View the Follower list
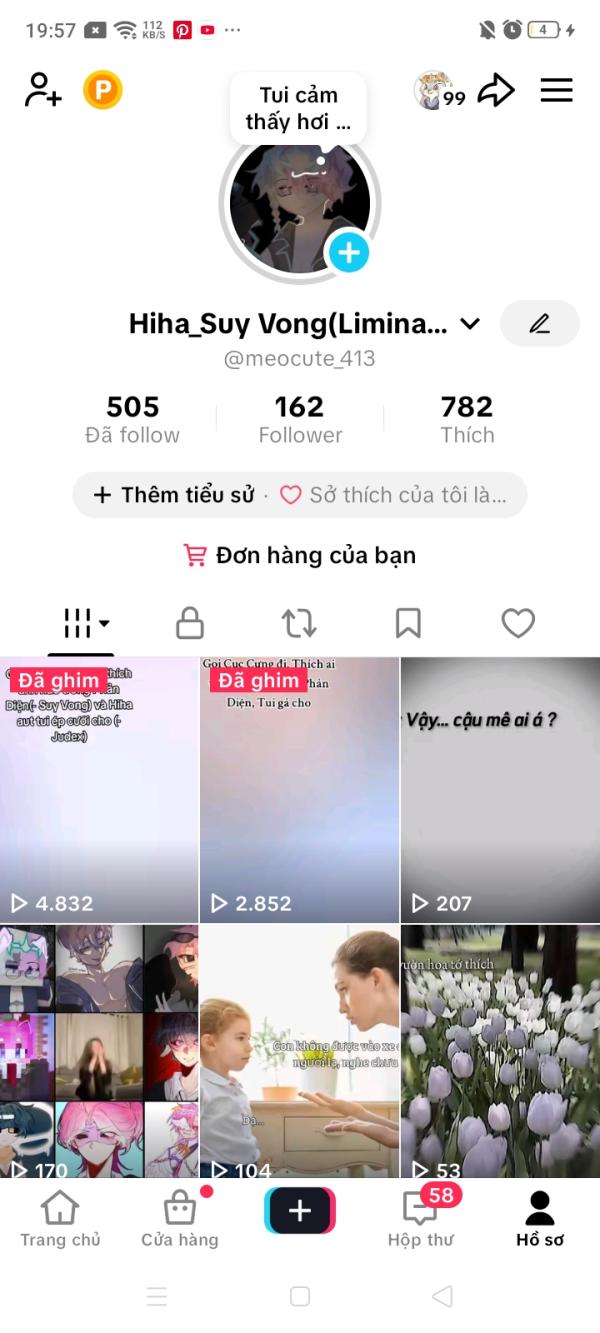Image resolution: width=600 pixels, height=1333 pixels. pos(300,419)
